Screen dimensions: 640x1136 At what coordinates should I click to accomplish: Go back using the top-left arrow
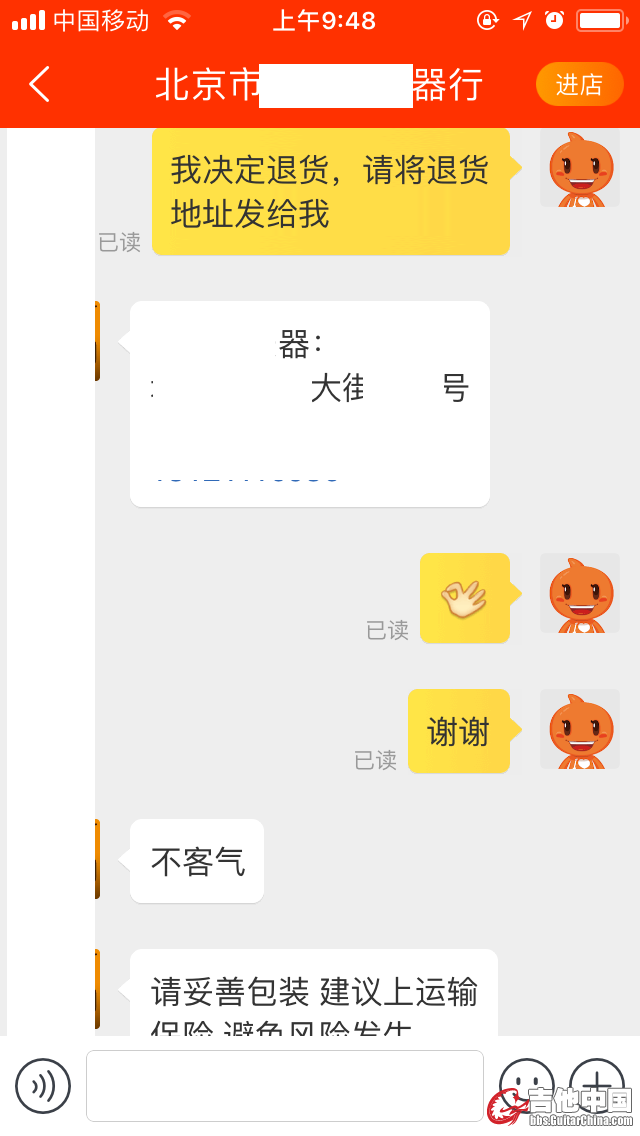pyautogui.click(x=40, y=85)
